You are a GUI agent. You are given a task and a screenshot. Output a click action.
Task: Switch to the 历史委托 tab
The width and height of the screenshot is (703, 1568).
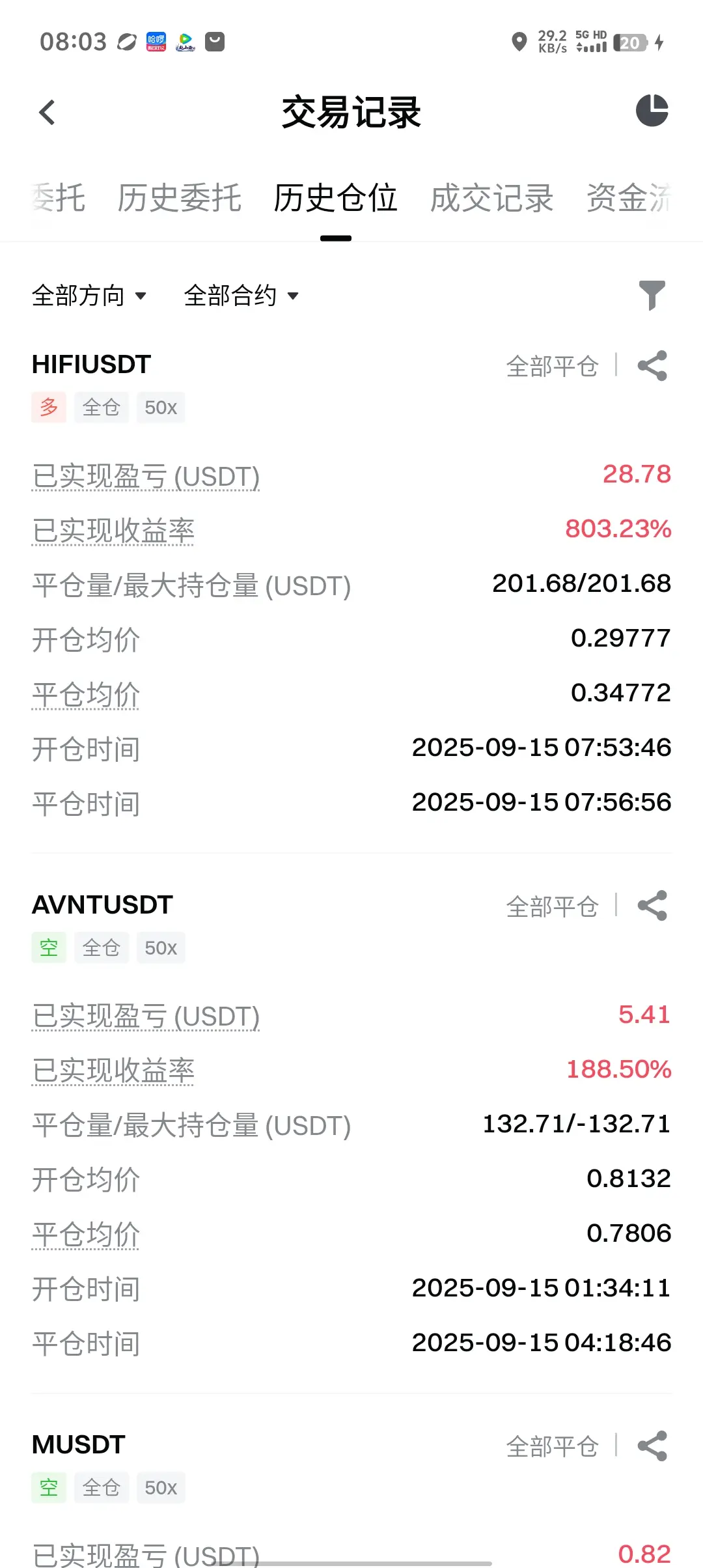[179, 198]
